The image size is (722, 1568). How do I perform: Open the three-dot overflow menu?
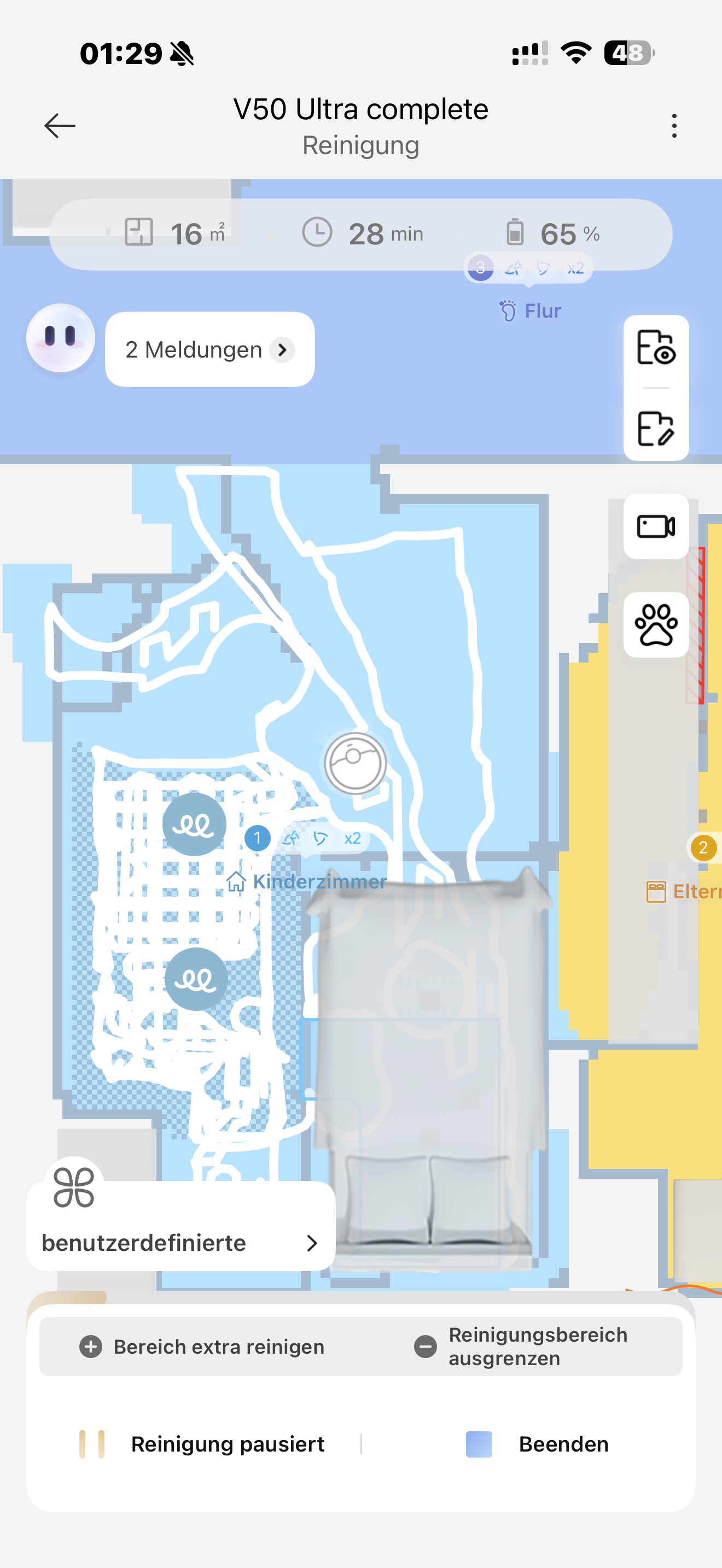674,126
